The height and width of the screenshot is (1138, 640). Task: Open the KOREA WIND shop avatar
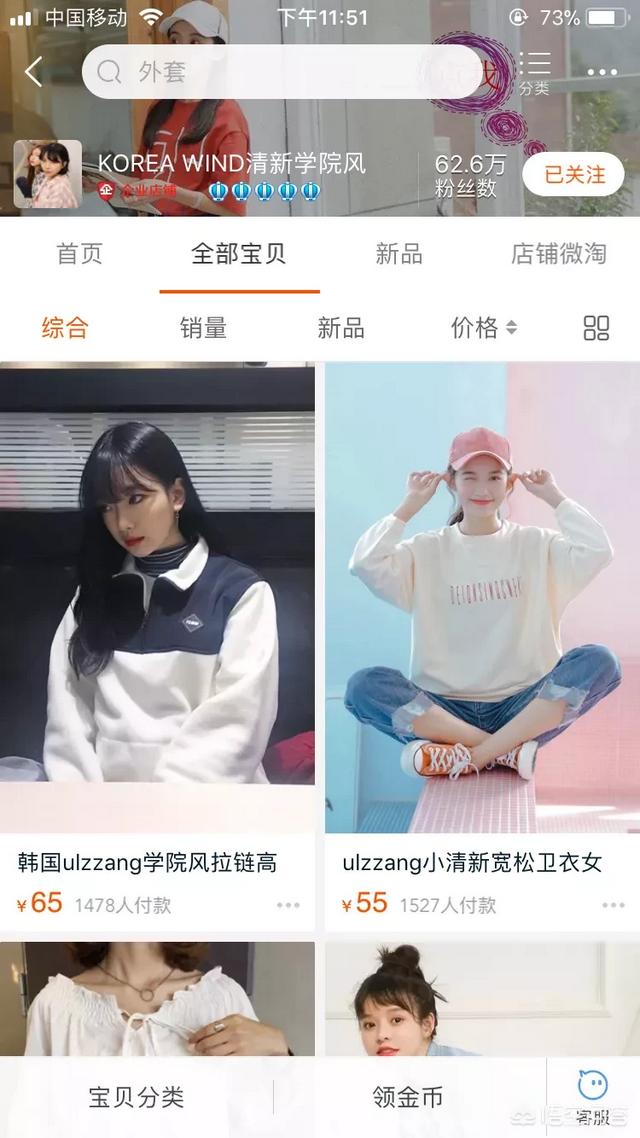(x=48, y=174)
